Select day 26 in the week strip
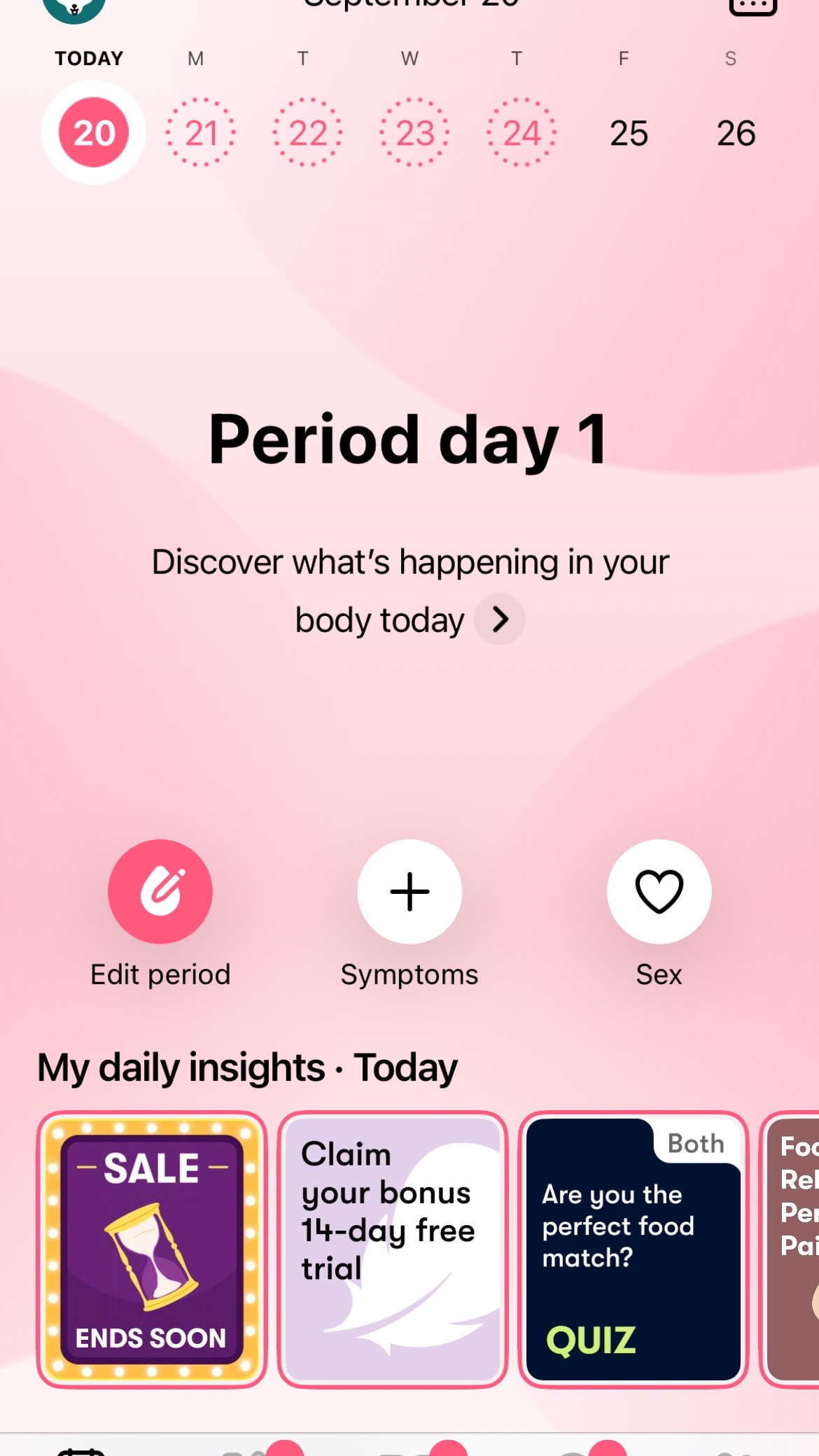This screenshot has width=819, height=1456. (x=736, y=133)
